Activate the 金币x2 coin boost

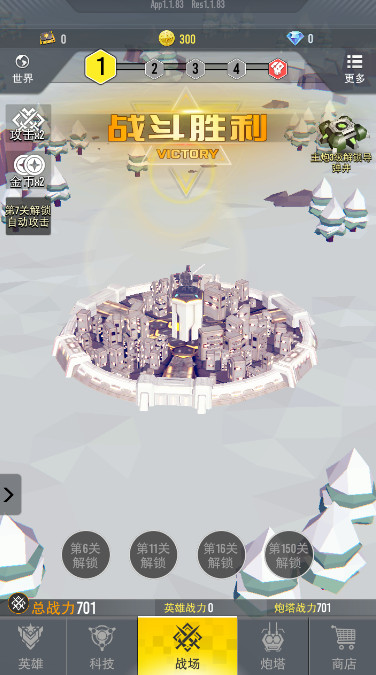[28, 170]
